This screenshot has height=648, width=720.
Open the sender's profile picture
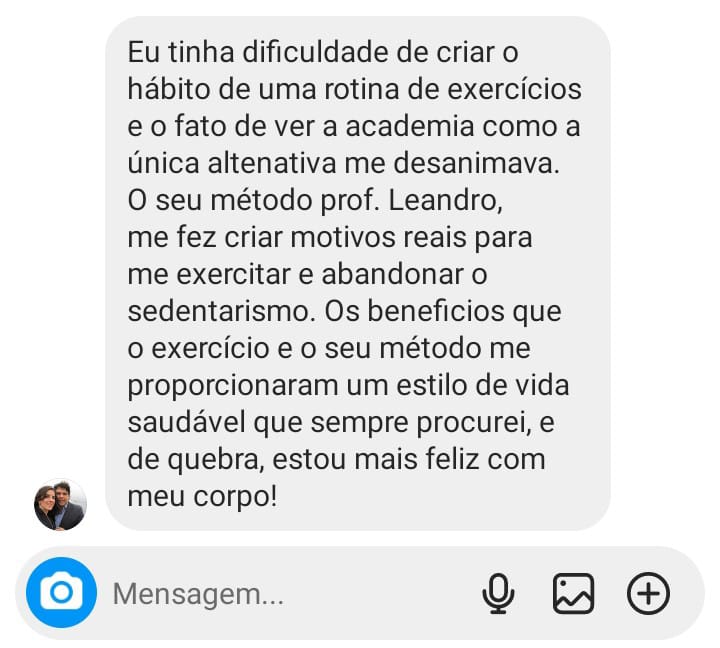[61, 505]
